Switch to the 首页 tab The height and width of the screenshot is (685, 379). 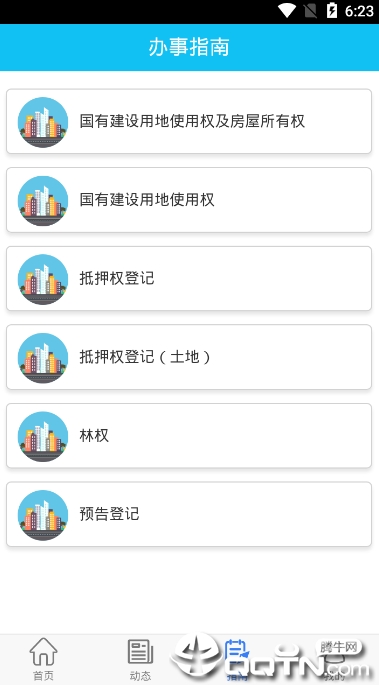[x=43, y=660]
